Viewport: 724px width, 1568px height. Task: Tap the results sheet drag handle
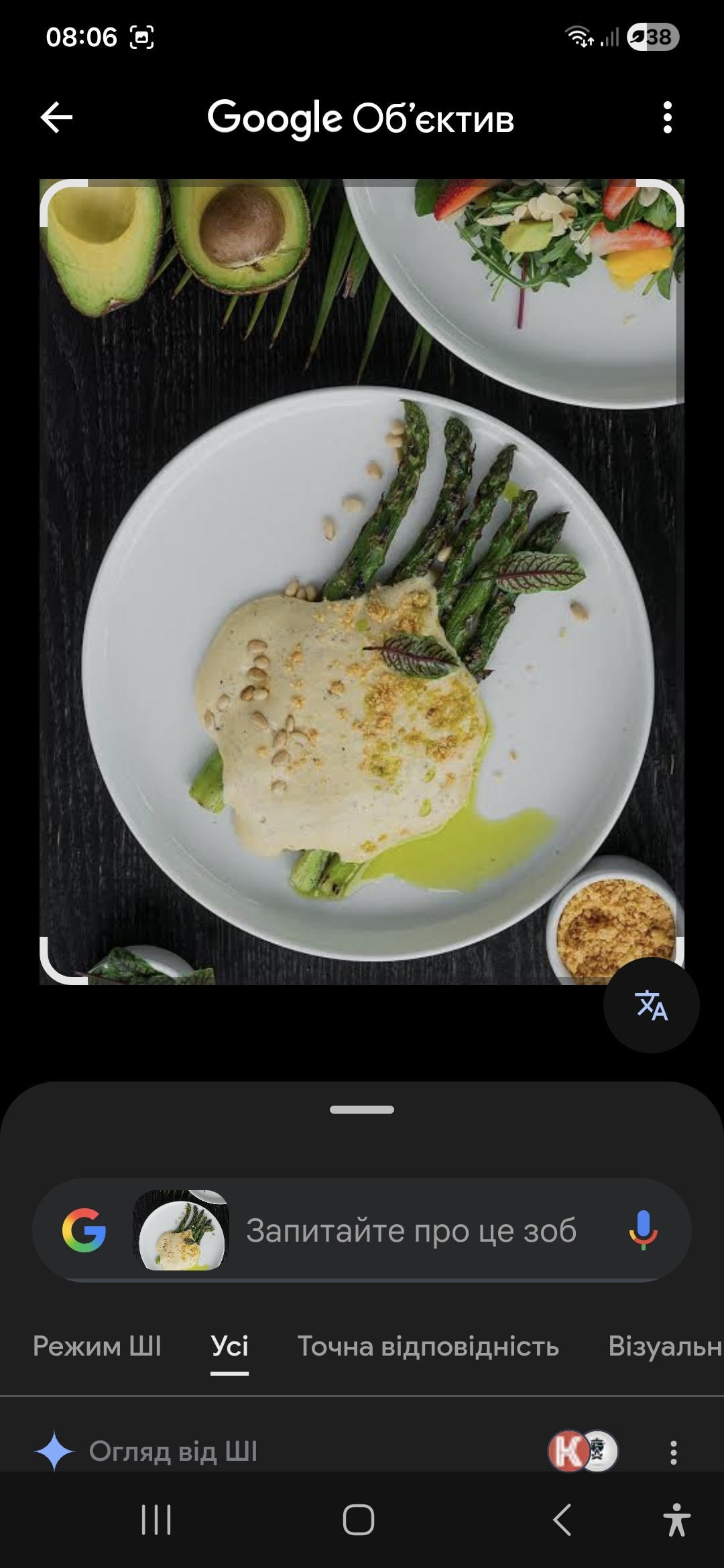coord(362,1110)
